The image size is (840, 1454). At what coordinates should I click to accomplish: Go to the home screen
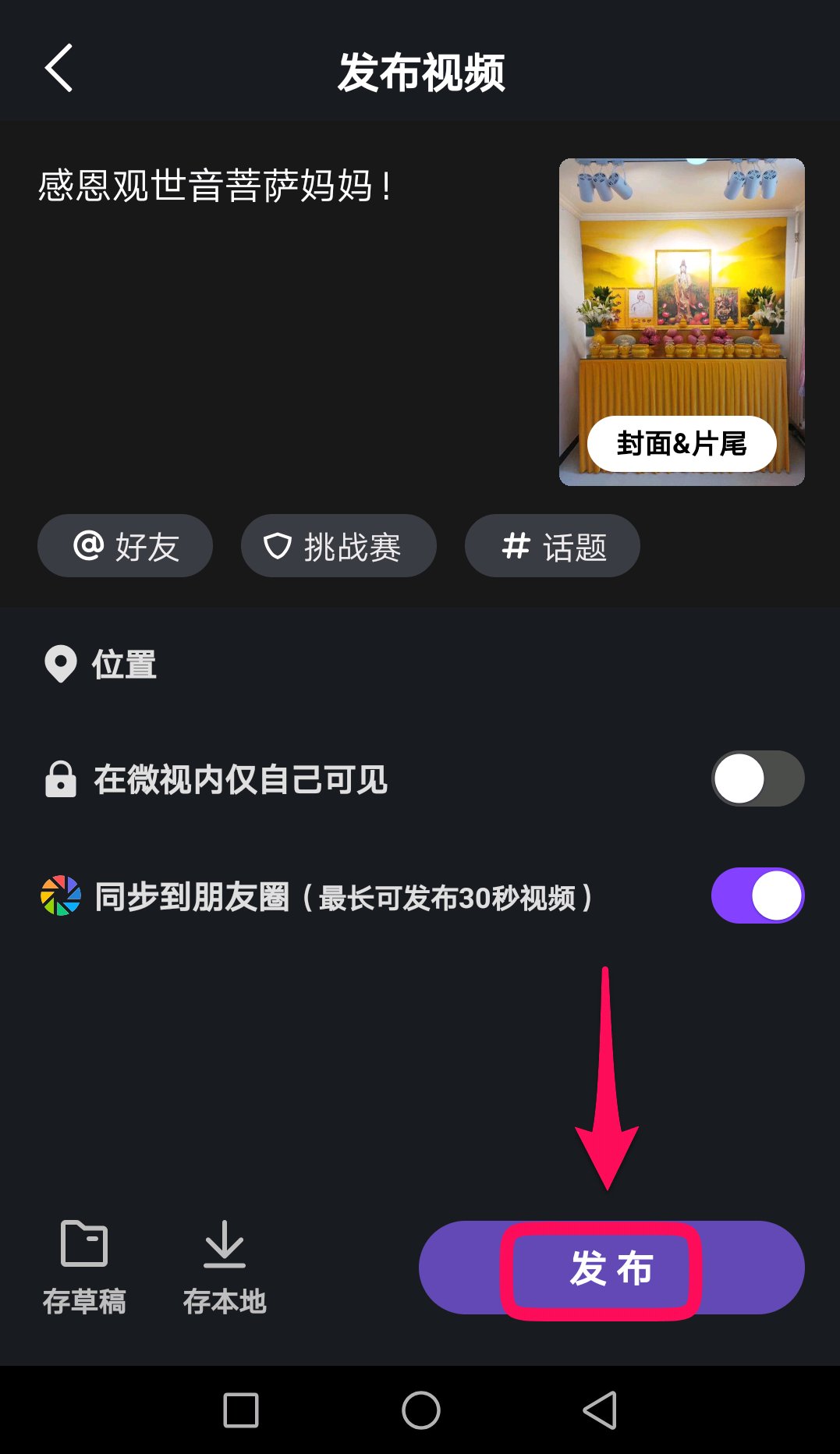421,1410
